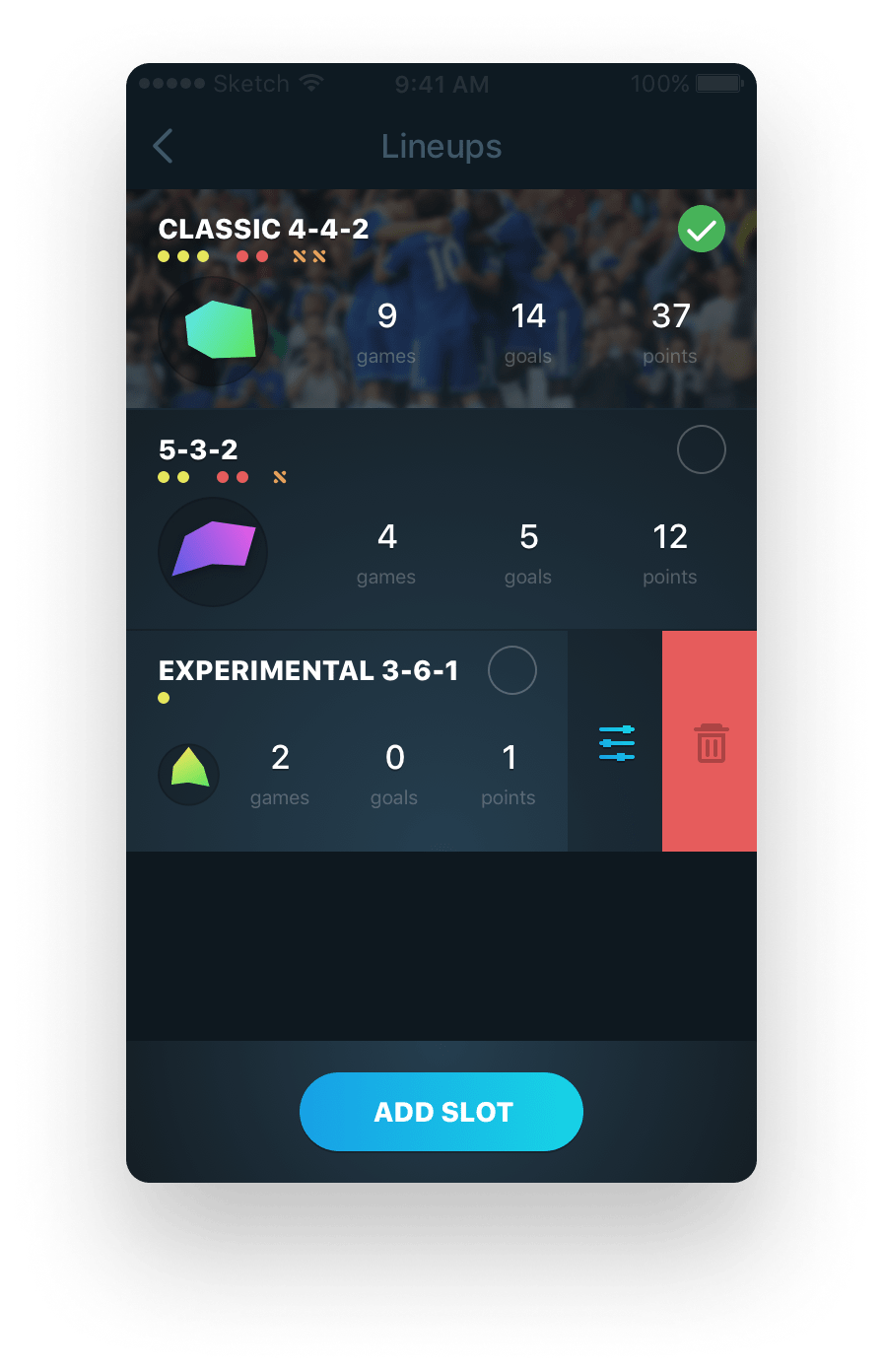Viewport: 883px width, 1372px height.
Task: Go back from the Lineups screen
Action: point(164,147)
